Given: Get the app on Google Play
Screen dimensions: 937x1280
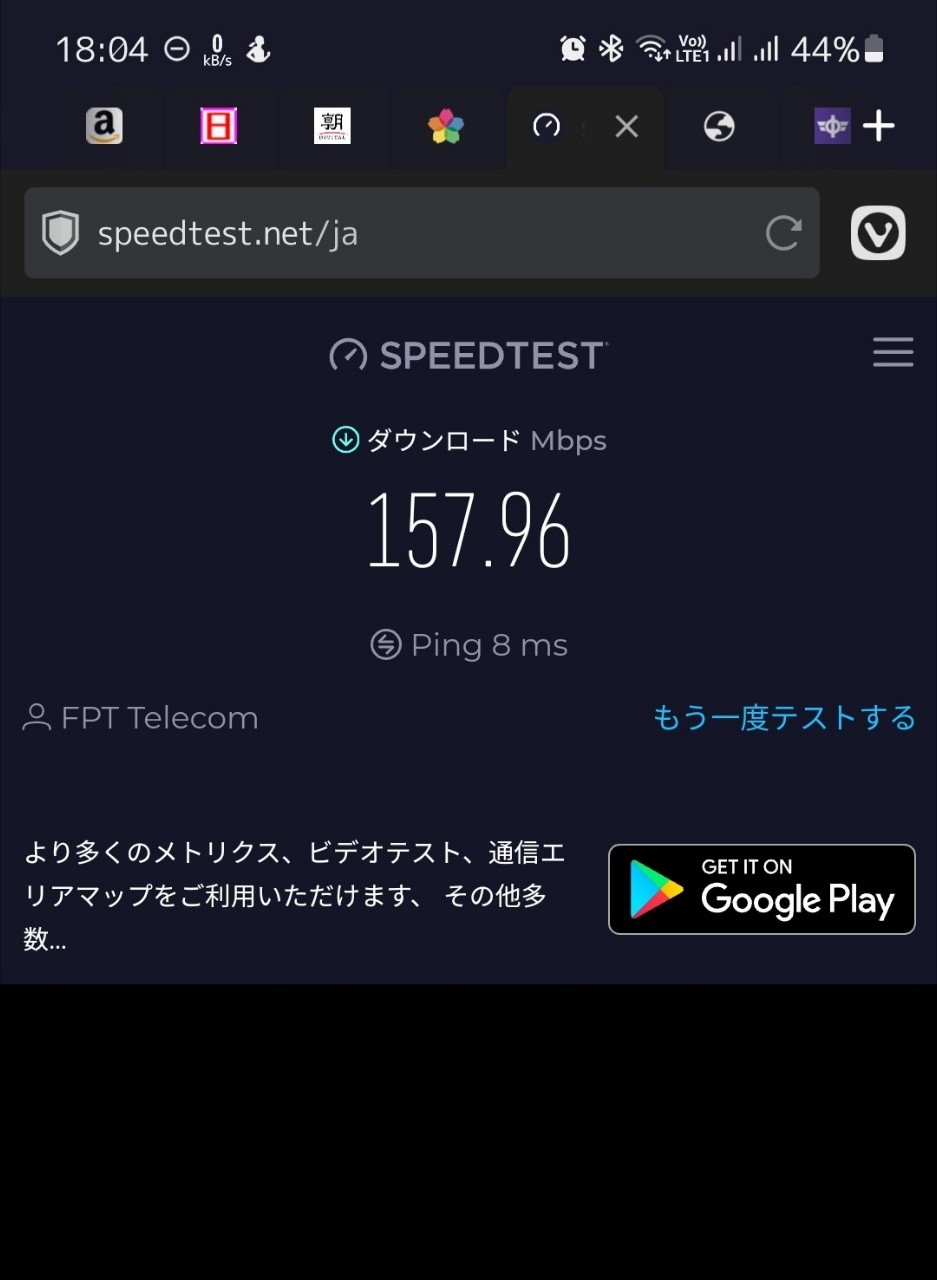Looking at the screenshot, I should click(761, 889).
